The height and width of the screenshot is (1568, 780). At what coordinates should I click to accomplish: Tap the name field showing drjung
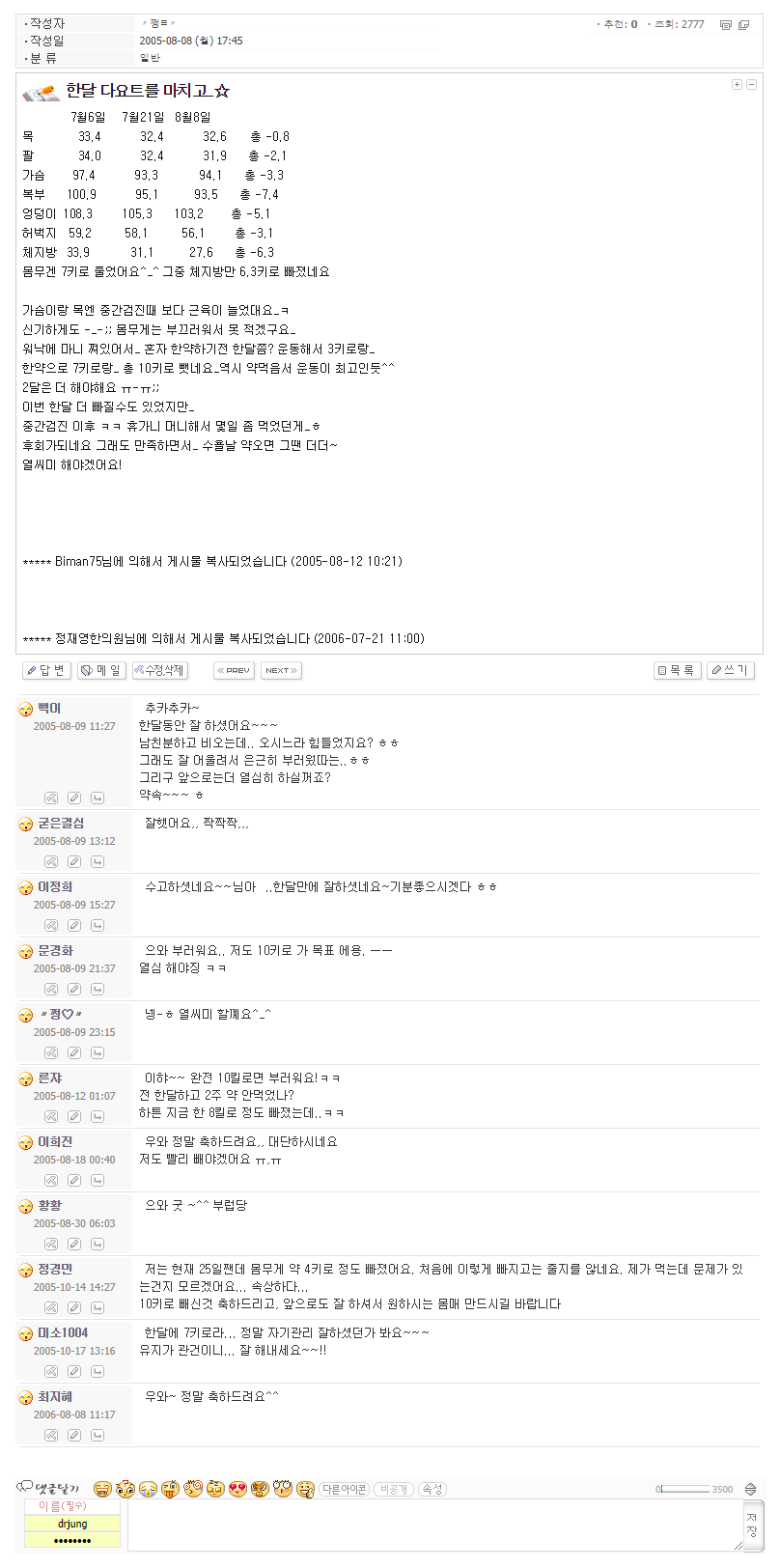click(72, 1524)
